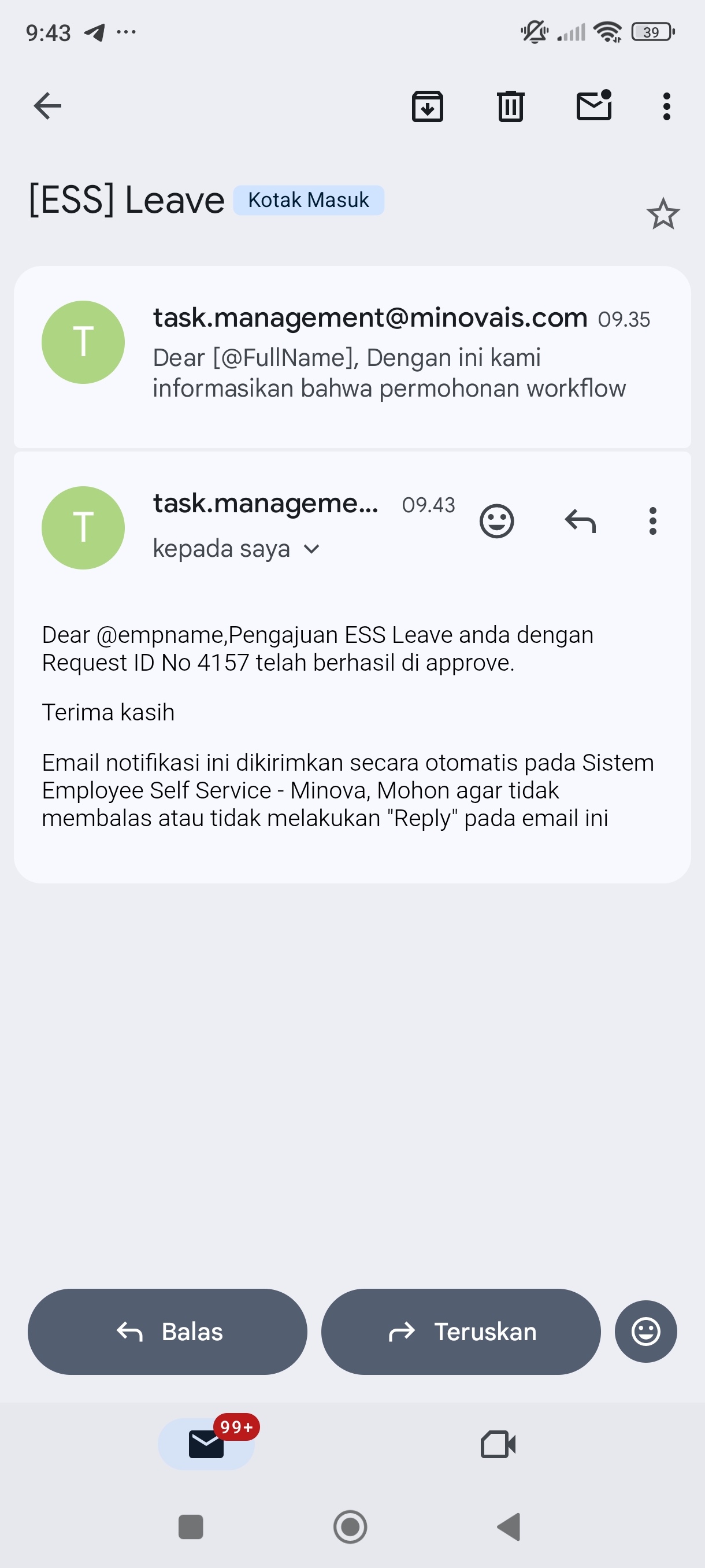Delete this email thread

tap(510, 106)
